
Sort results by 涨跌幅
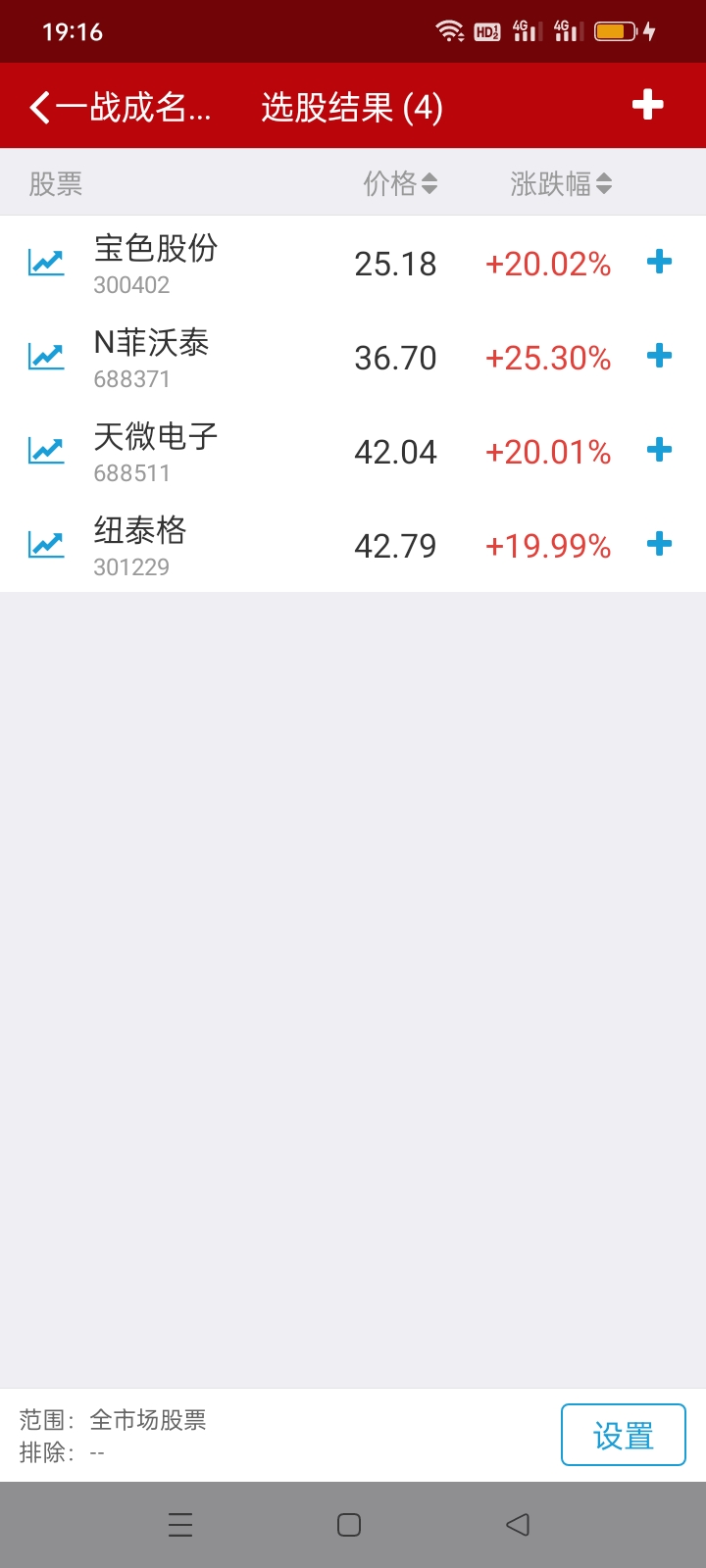(561, 183)
